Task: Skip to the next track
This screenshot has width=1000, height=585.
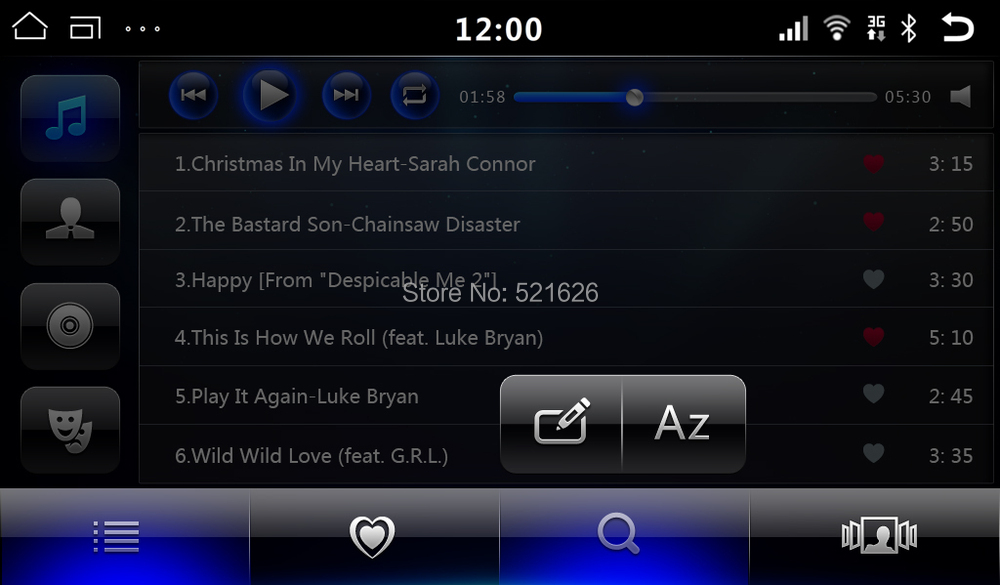Action: 346,96
